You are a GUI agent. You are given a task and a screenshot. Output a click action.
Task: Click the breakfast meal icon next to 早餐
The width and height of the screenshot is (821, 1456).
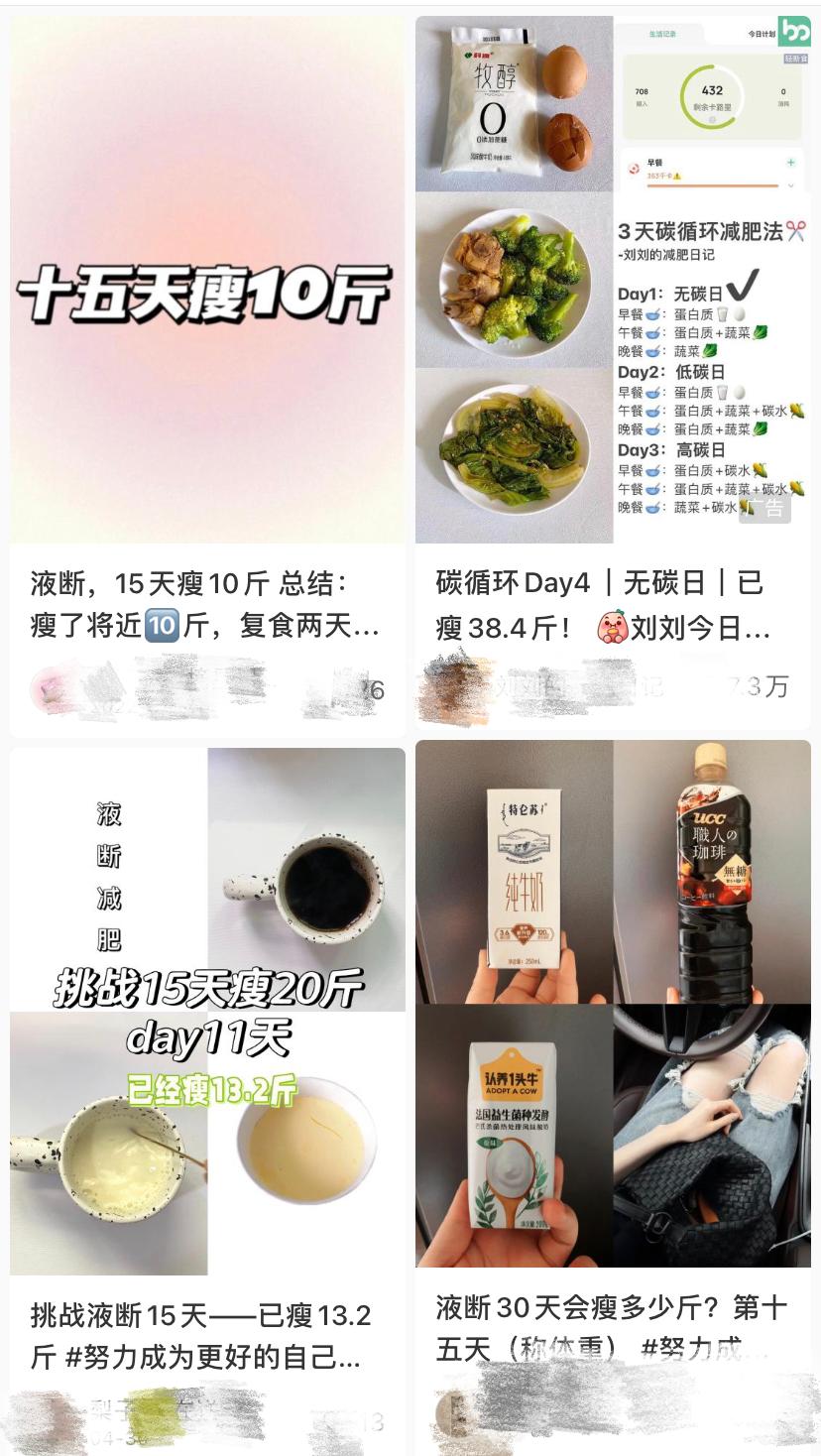click(634, 169)
